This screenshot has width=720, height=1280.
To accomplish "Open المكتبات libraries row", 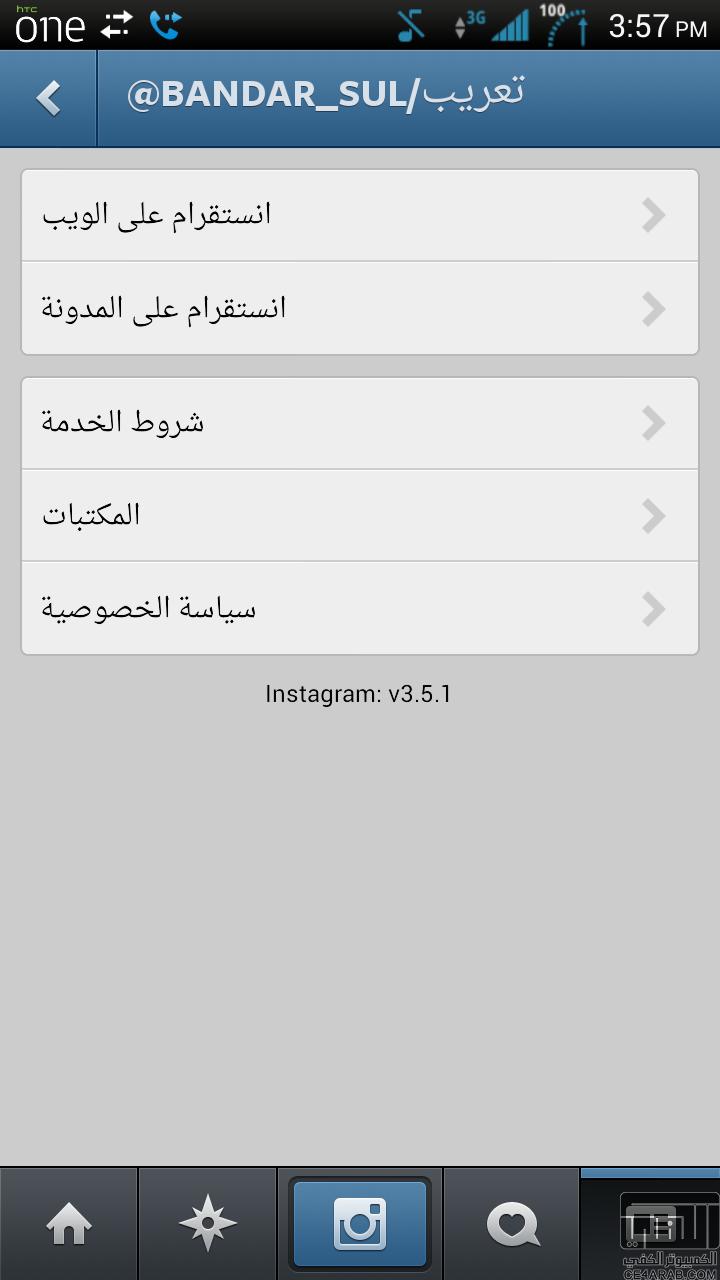I will coord(360,515).
